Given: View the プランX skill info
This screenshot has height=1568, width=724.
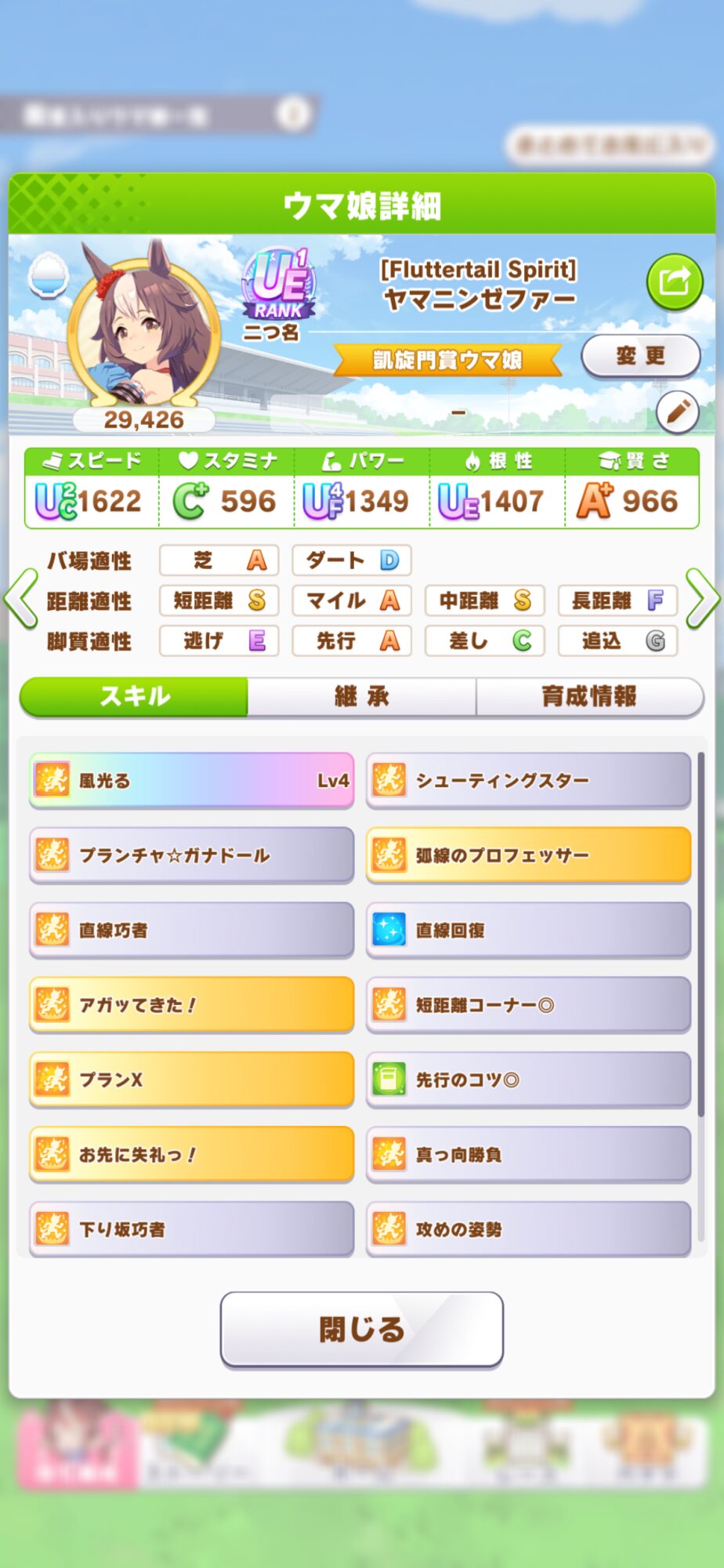Looking at the screenshot, I should coord(192,1080).
